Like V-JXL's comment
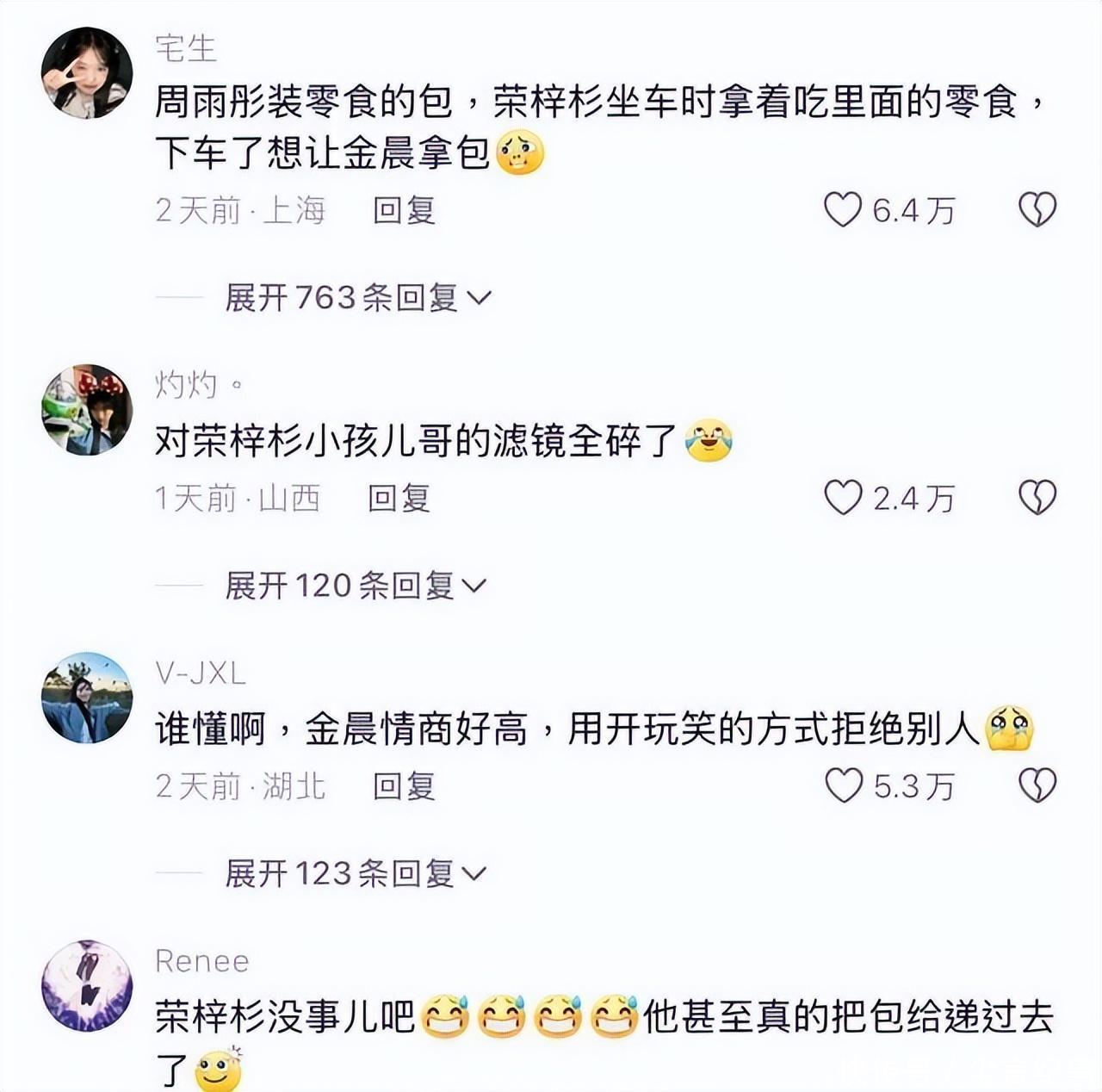1102x1092 pixels. [843, 785]
